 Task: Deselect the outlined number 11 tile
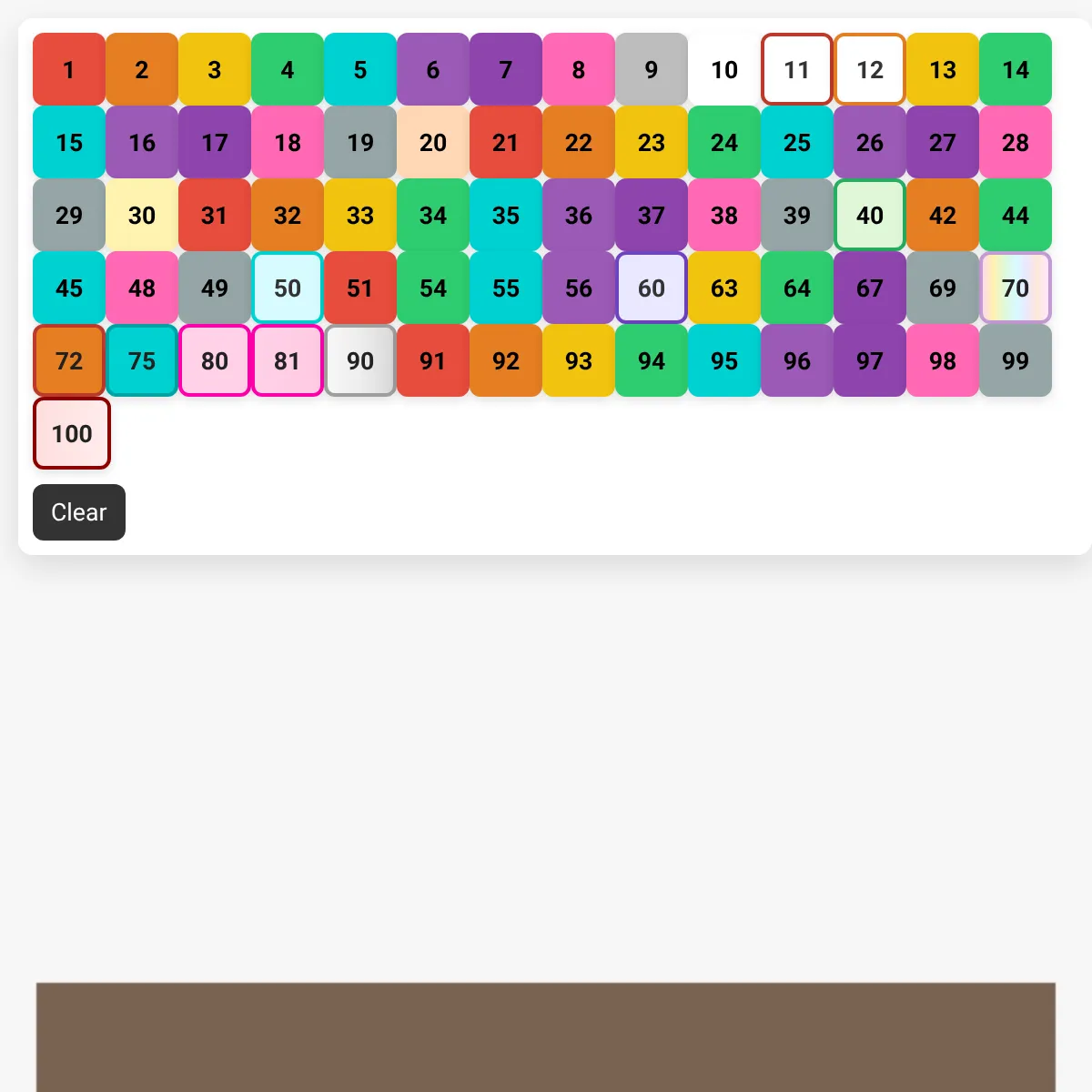(797, 69)
